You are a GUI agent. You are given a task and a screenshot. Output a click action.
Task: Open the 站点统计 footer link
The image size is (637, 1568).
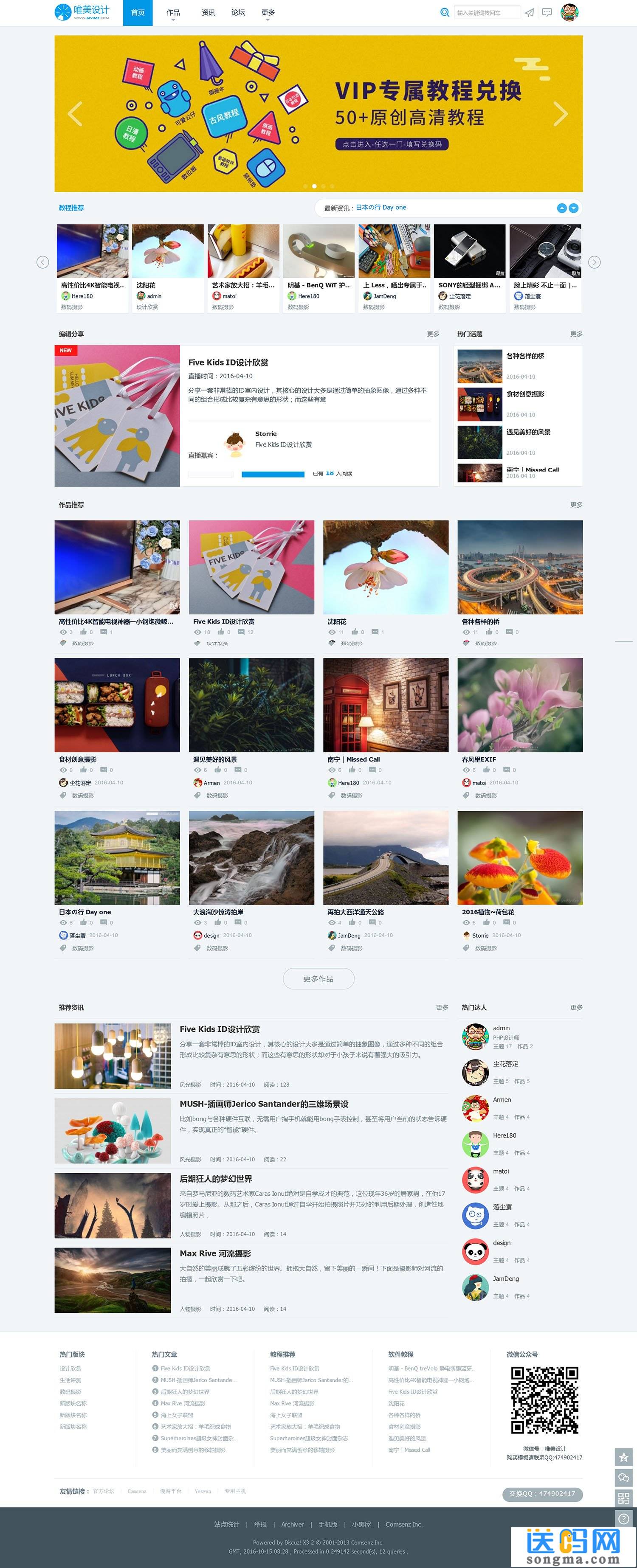pyautogui.click(x=226, y=1524)
